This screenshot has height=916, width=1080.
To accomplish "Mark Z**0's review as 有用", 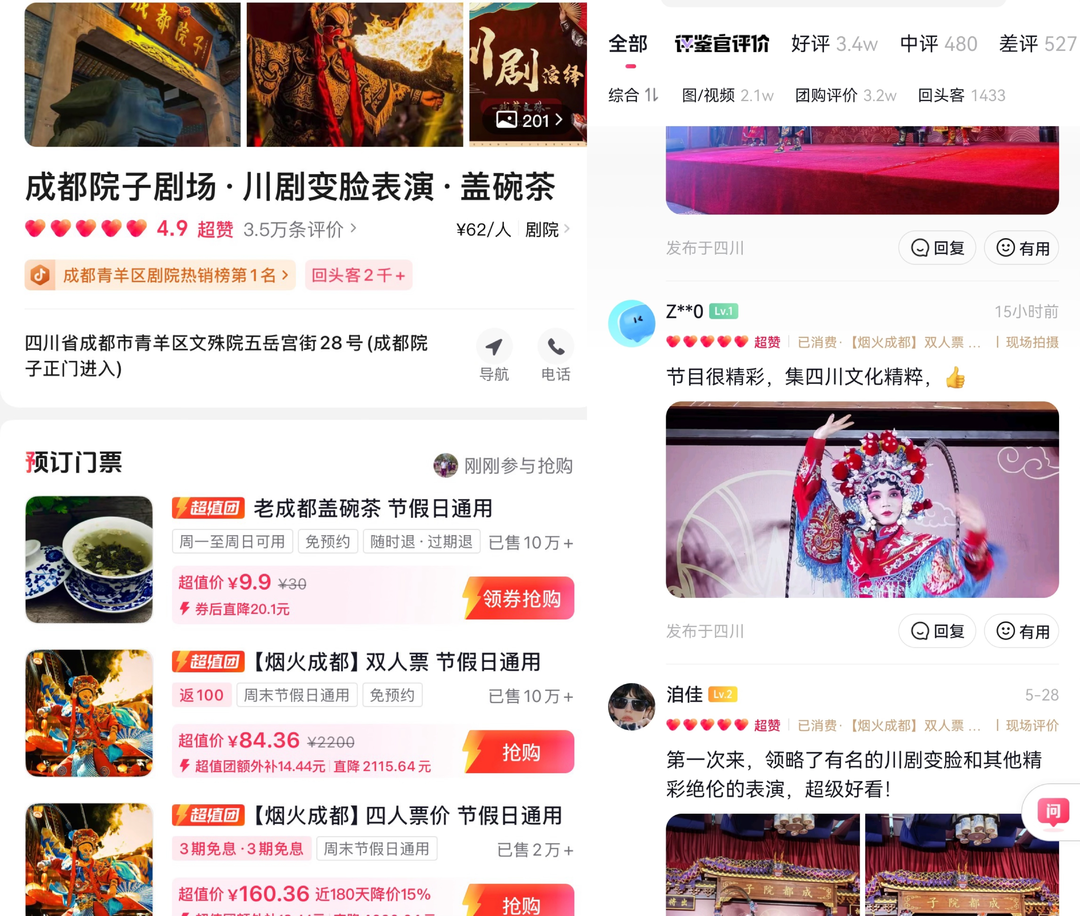I will pyautogui.click(x=1022, y=631).
